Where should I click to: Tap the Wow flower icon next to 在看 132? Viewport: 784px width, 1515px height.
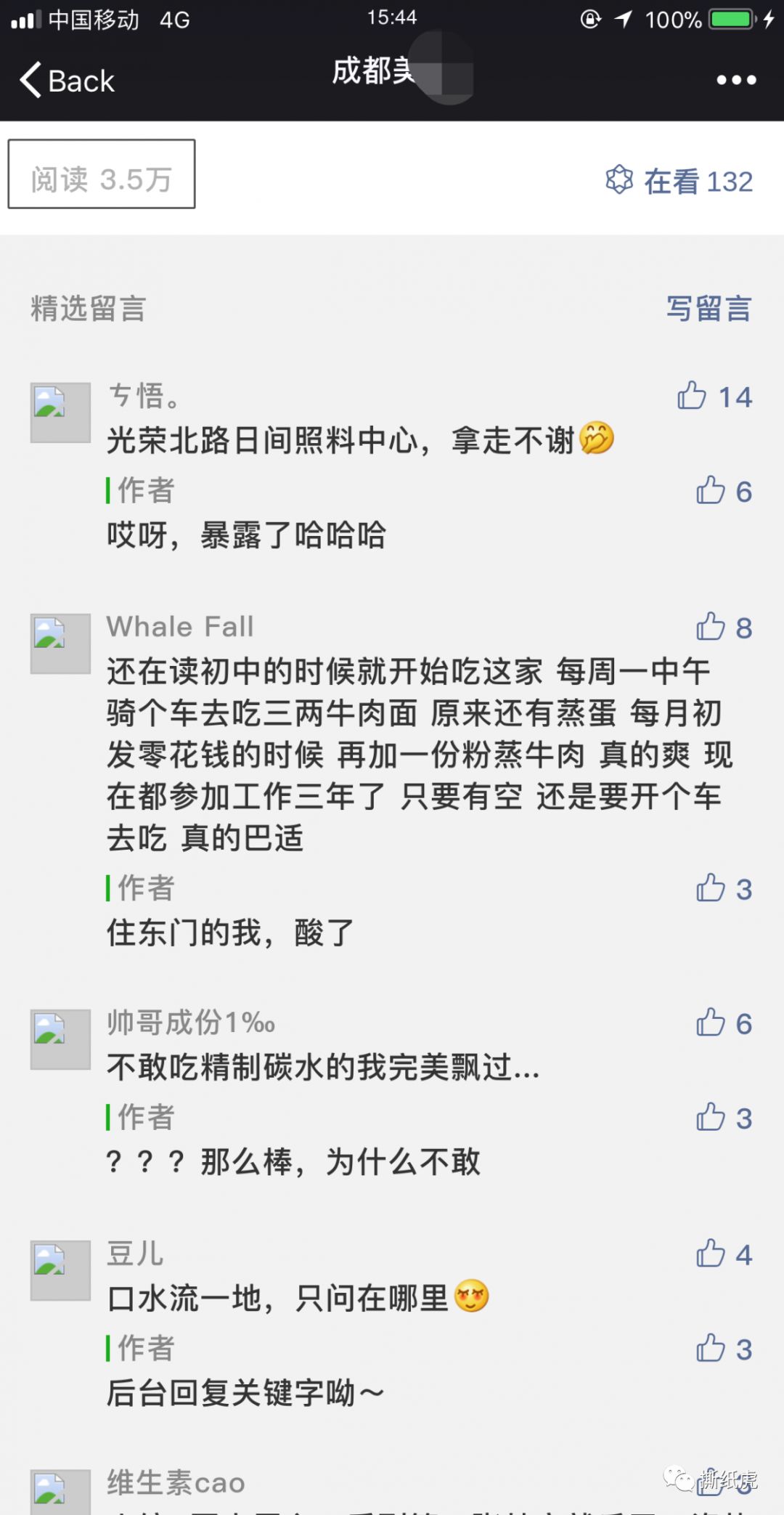pyautogui.click(x=621, y=181)
